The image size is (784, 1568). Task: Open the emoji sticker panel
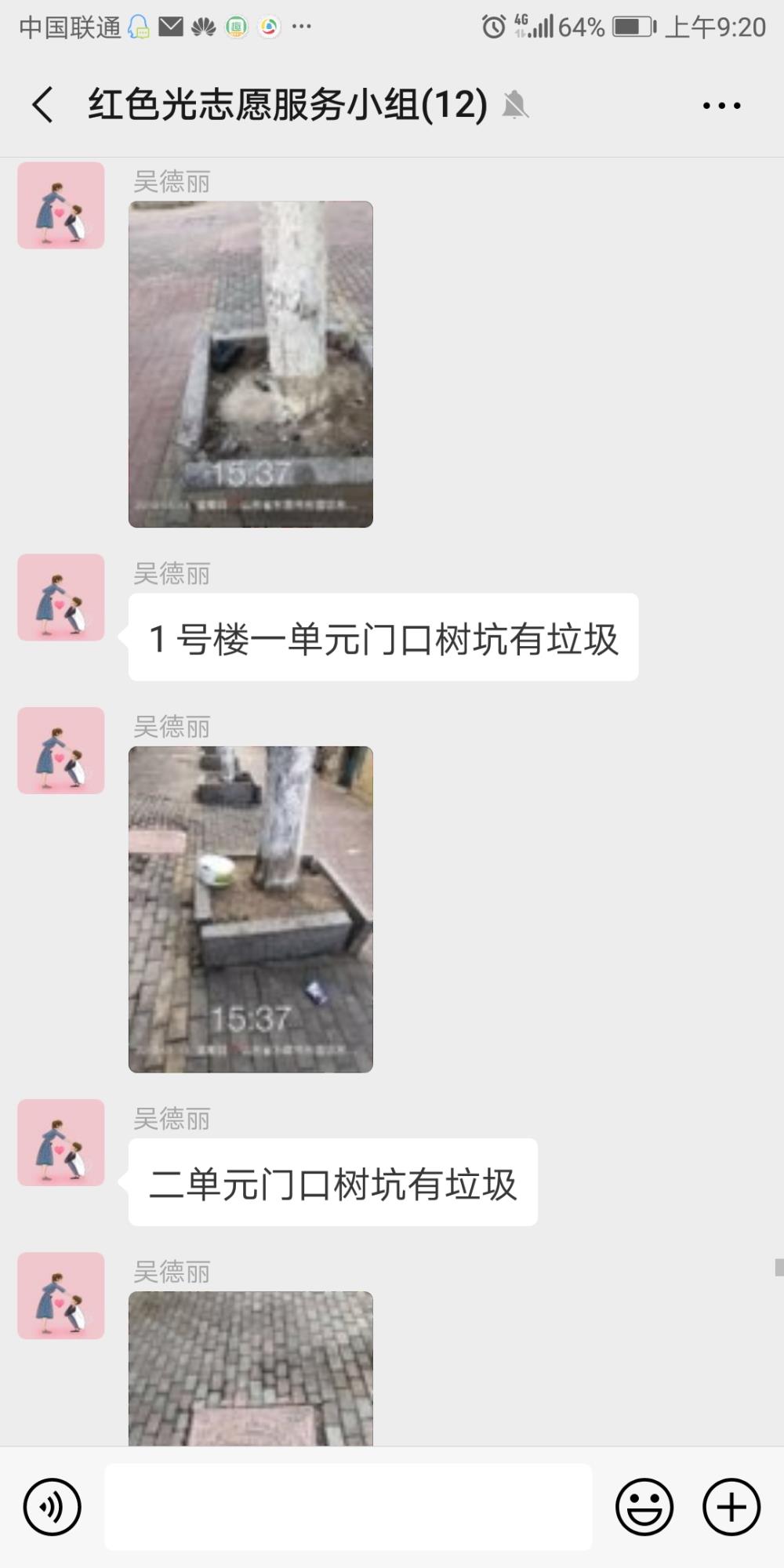point(644,1506)
